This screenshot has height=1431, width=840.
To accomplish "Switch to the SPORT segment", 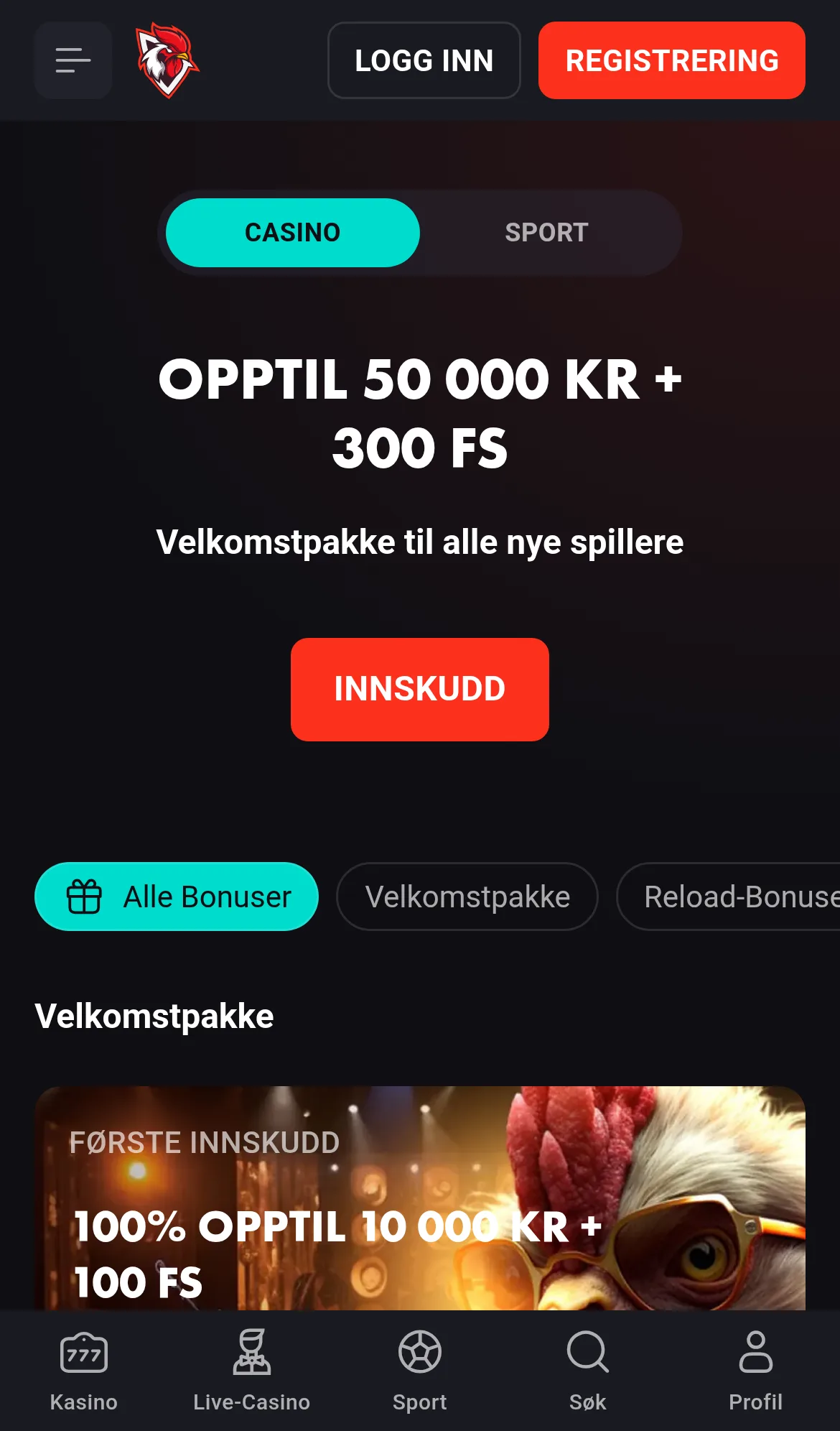I will (547, 233).
